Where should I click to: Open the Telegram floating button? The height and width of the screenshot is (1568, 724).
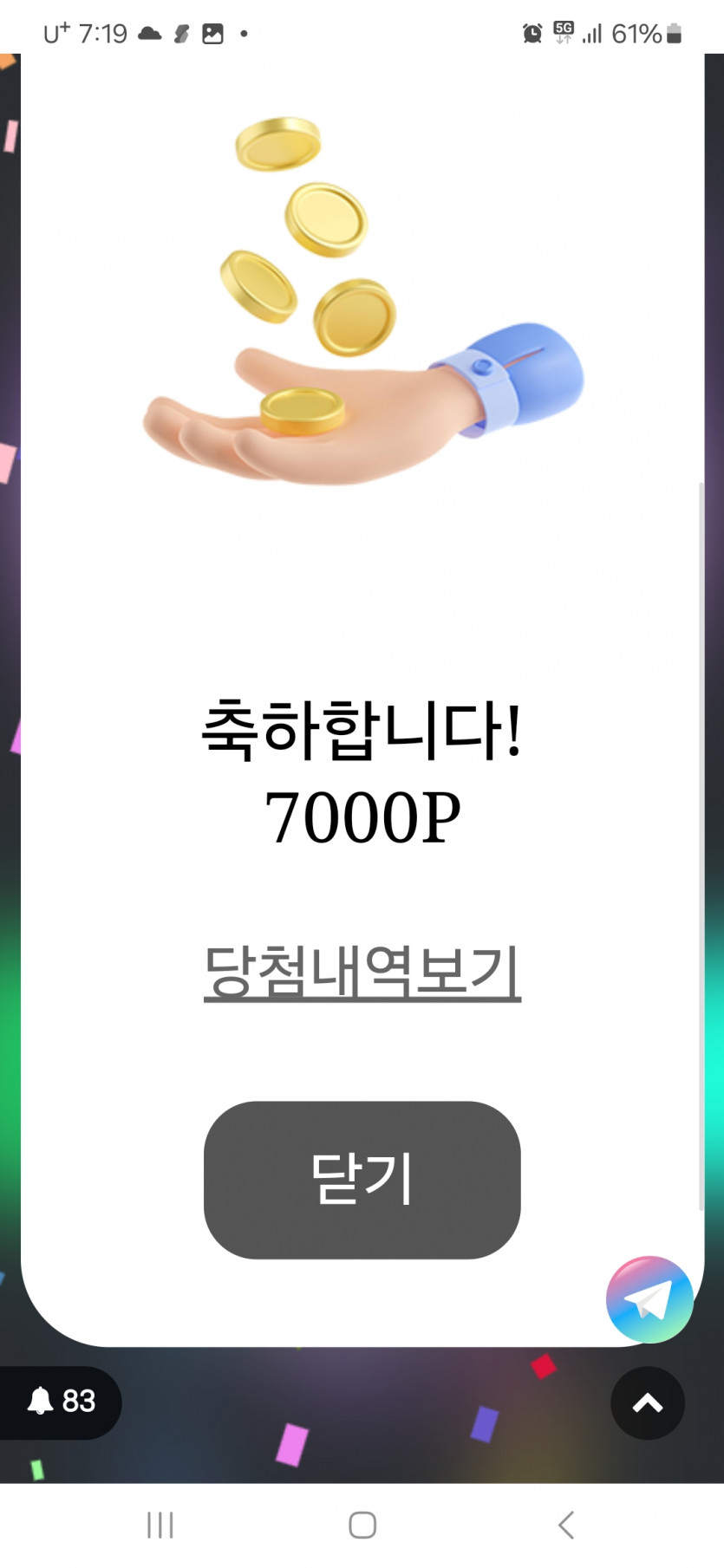pos(649,1299)
